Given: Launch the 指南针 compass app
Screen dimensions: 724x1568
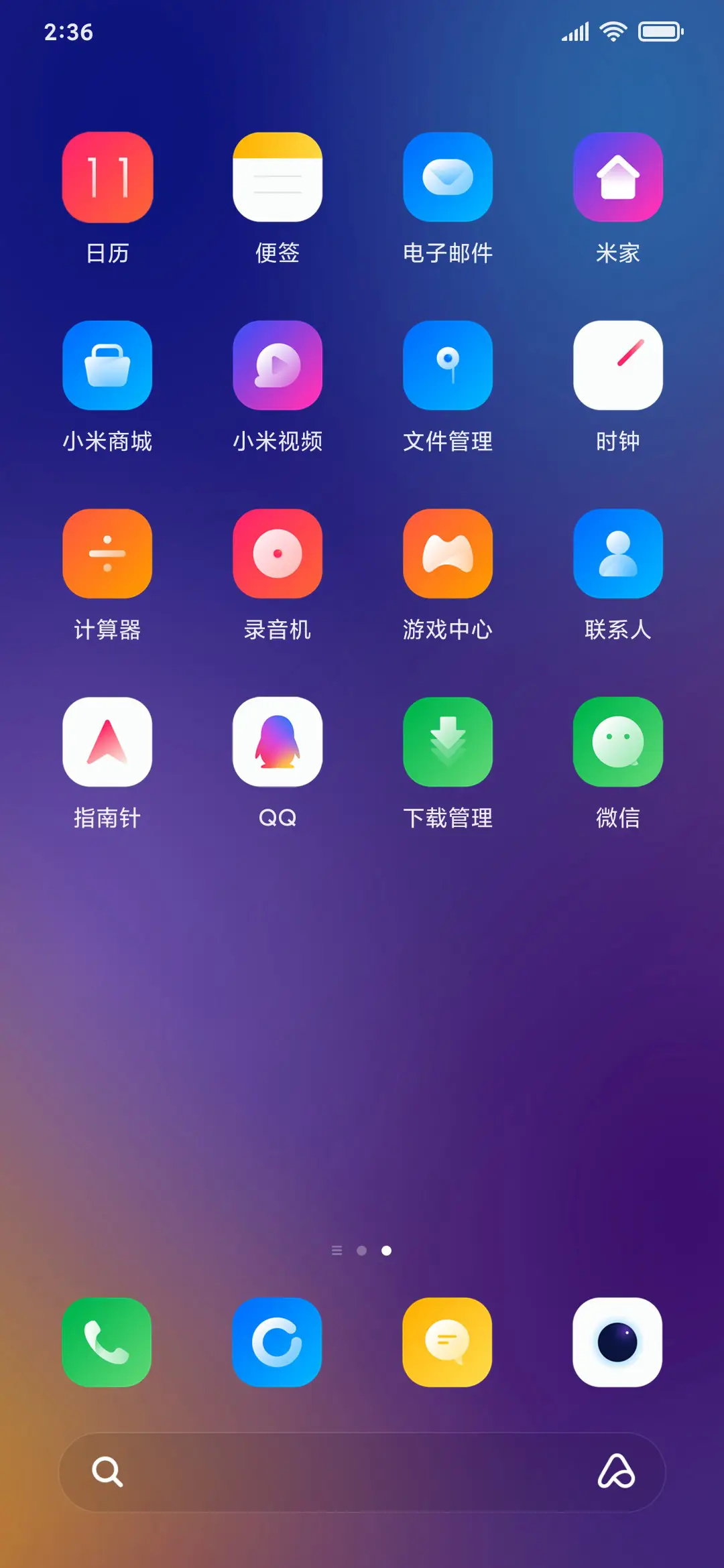Looking at the screenshot, I should point(107,741).
